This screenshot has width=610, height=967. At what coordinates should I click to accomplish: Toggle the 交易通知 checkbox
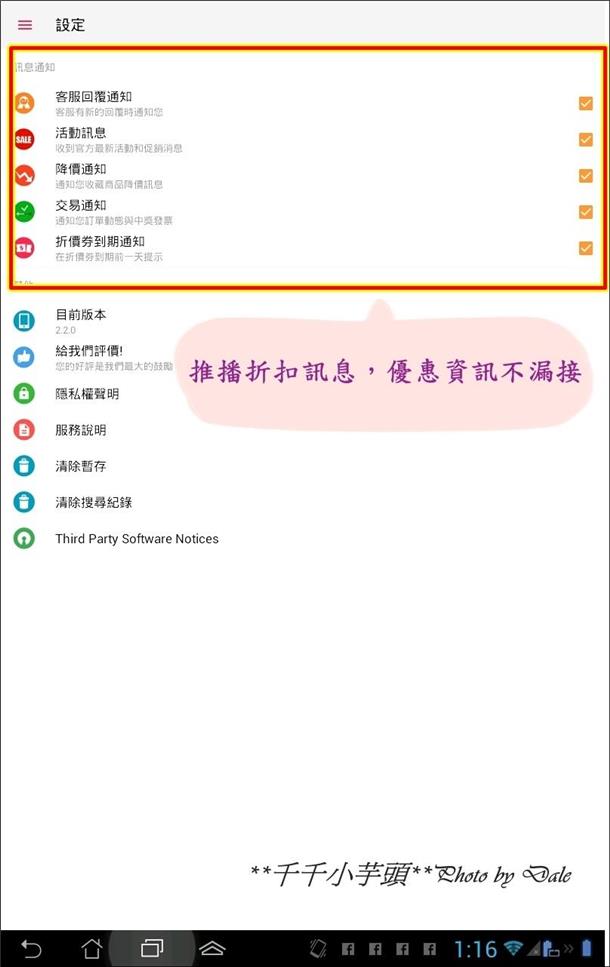point(585,212)
